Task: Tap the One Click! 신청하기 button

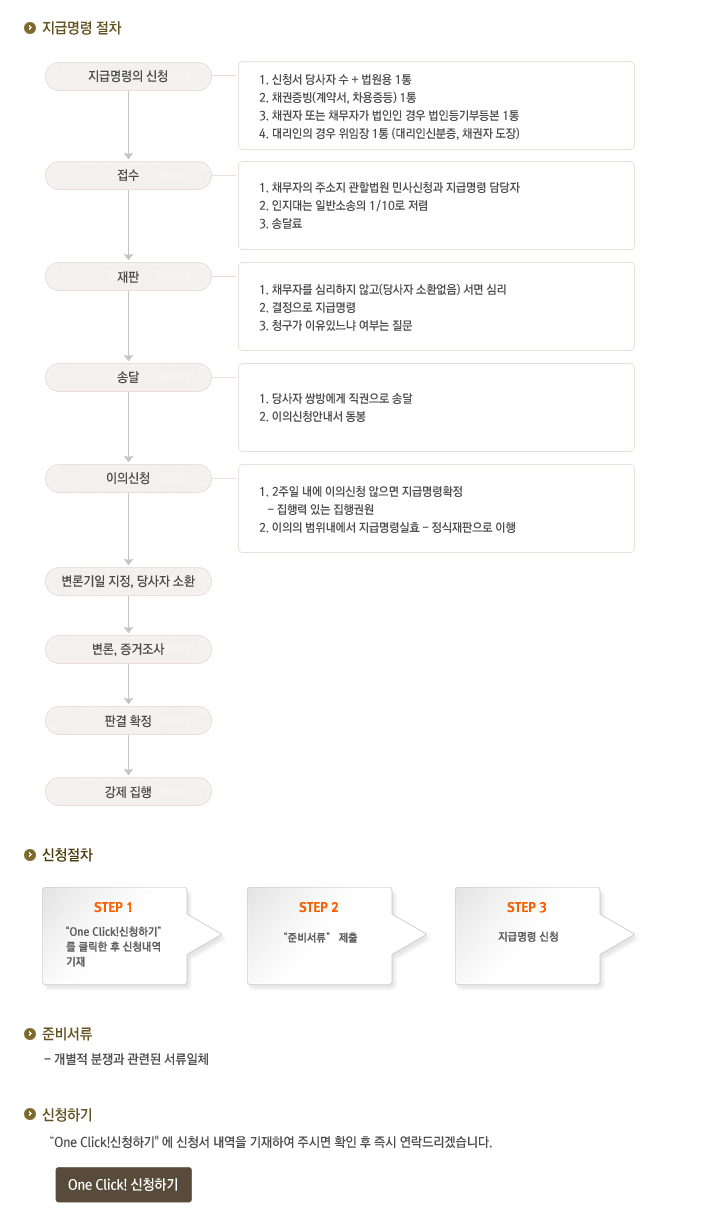Action: (123, 1184)
